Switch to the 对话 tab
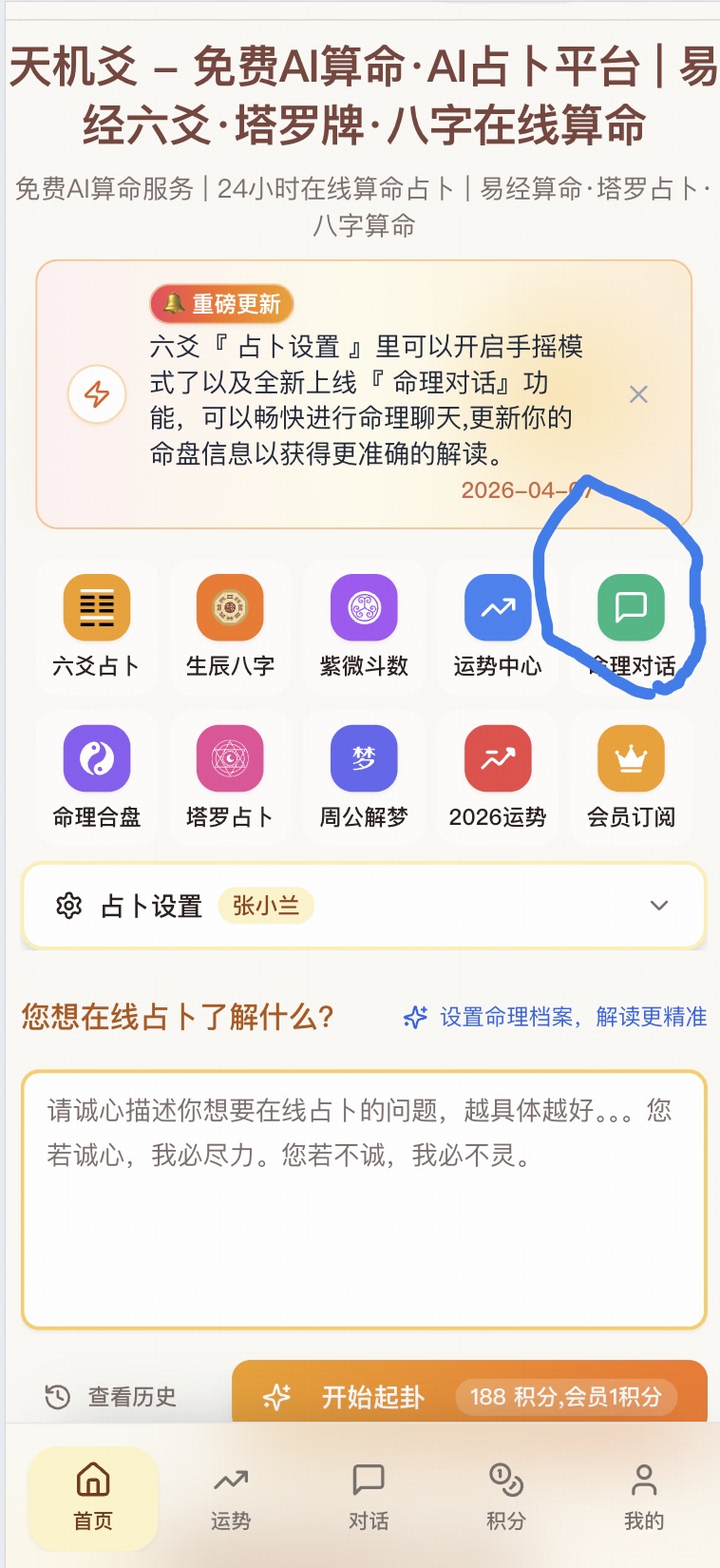 click(369, 1497)
